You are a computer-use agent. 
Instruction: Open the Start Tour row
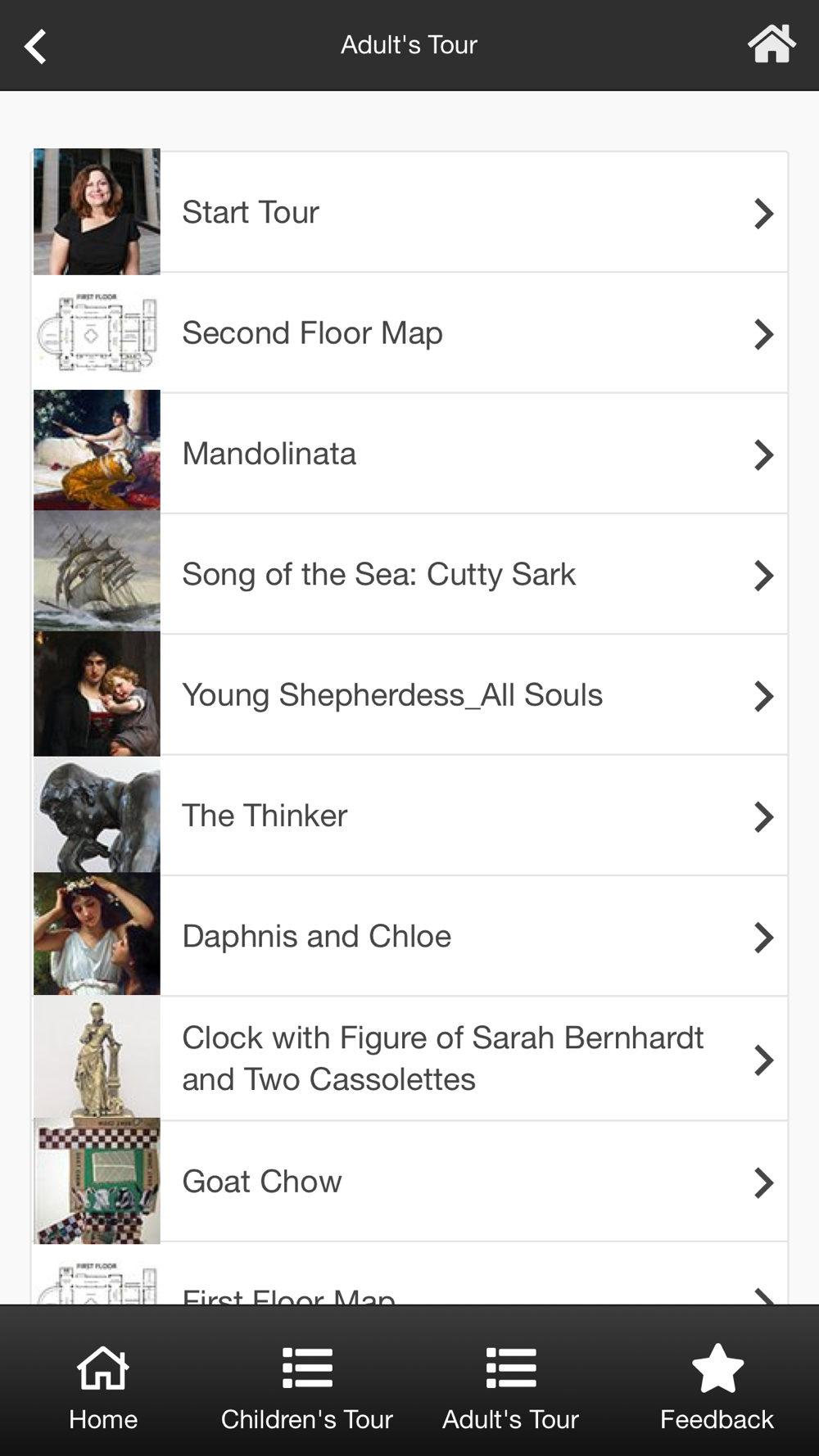410,212
